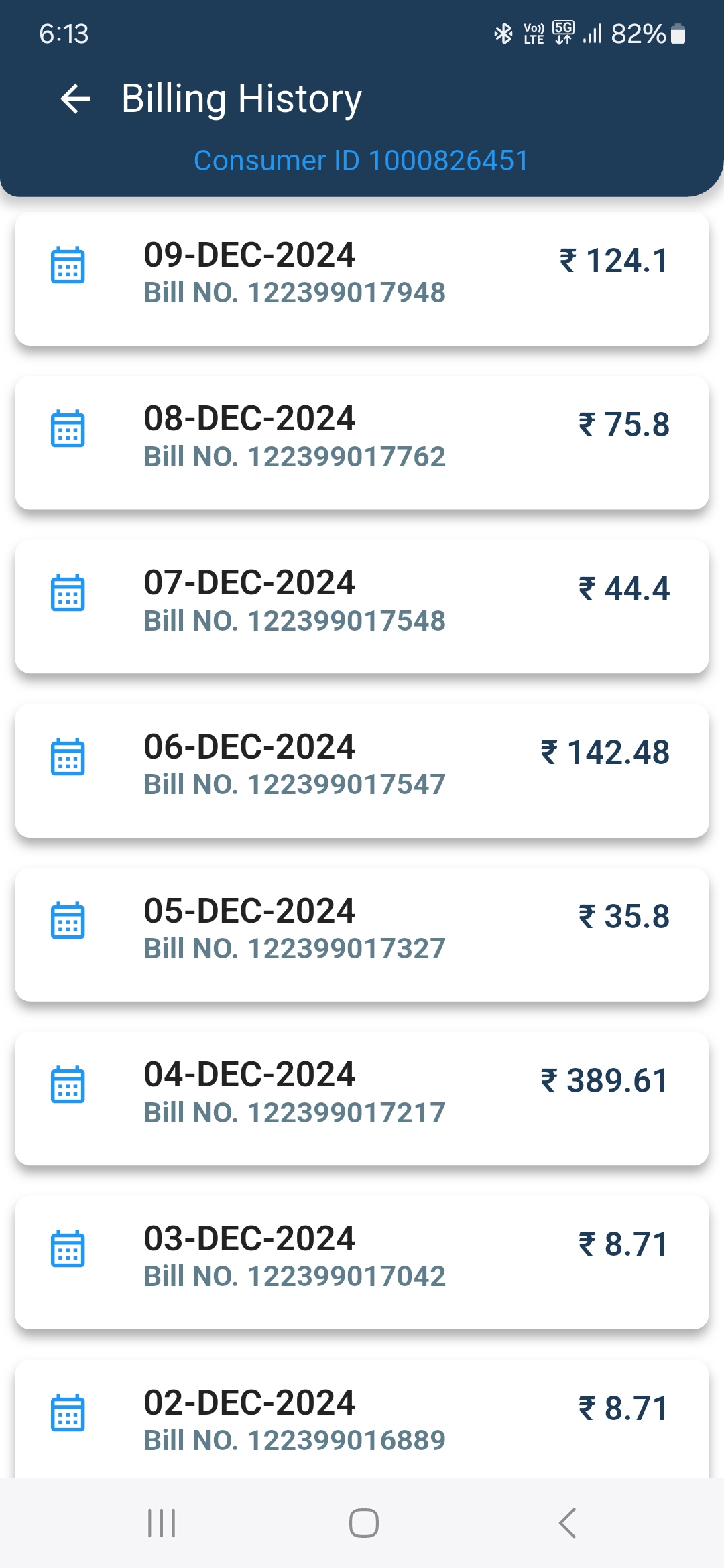This screenshot has height=1568, width=724.
Task: Select the 06-DEC-2024 bill of ₹142.48
Action: click(362, 771)
